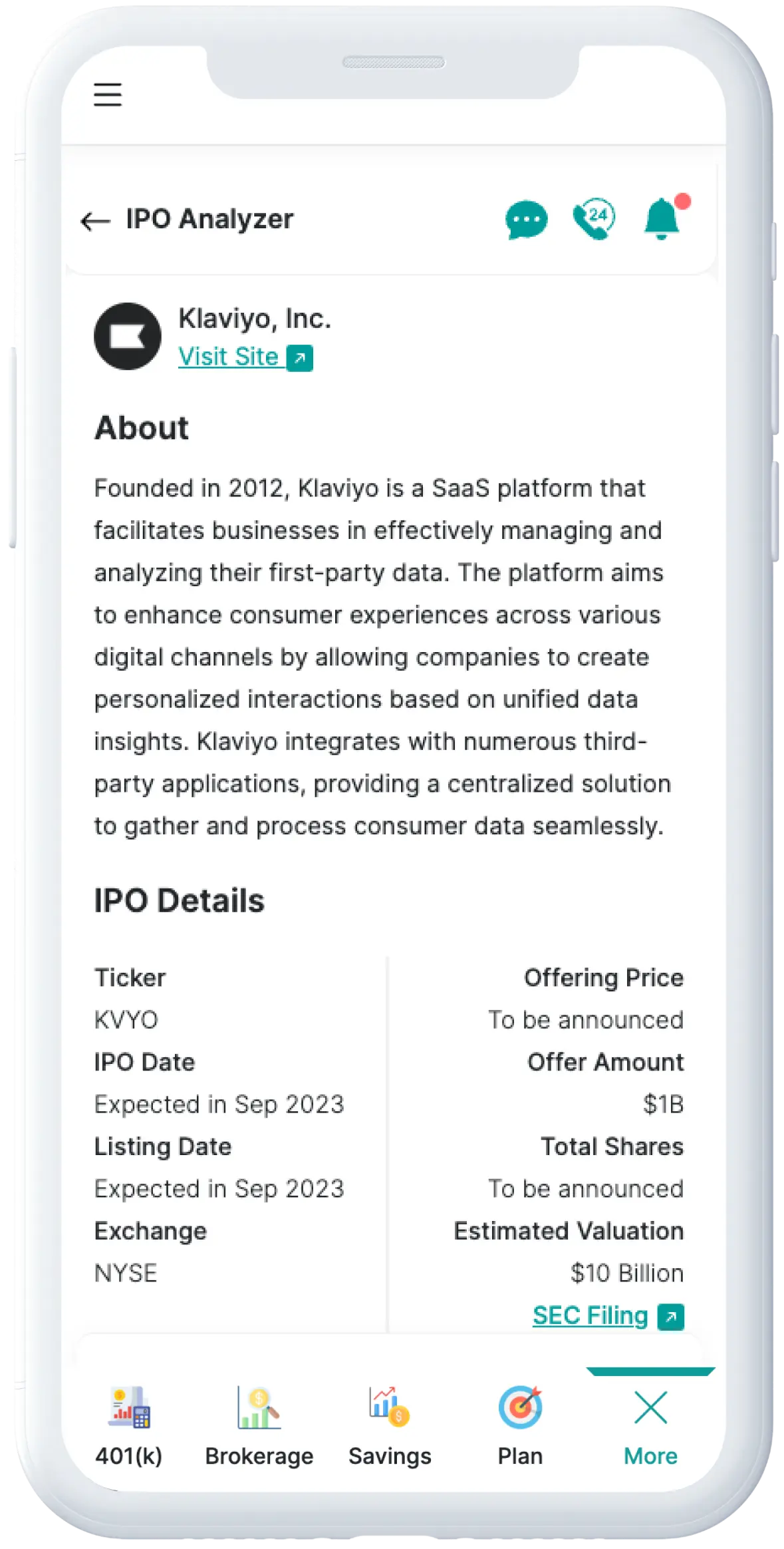
Task: Follow the Visit Site link for Klaviyo
Action: coord(245,357)
